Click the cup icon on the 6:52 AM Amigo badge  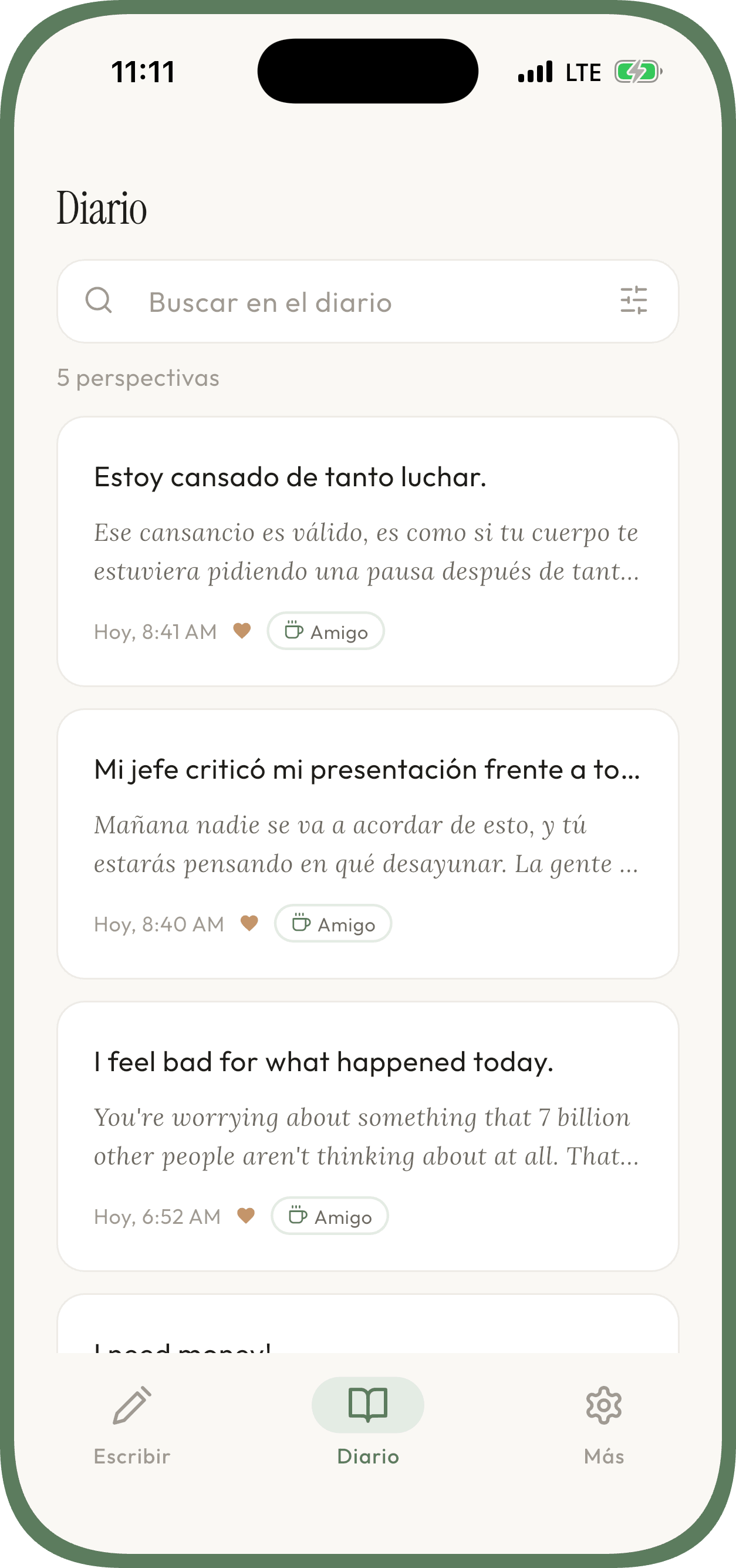tap(299, 1216)
